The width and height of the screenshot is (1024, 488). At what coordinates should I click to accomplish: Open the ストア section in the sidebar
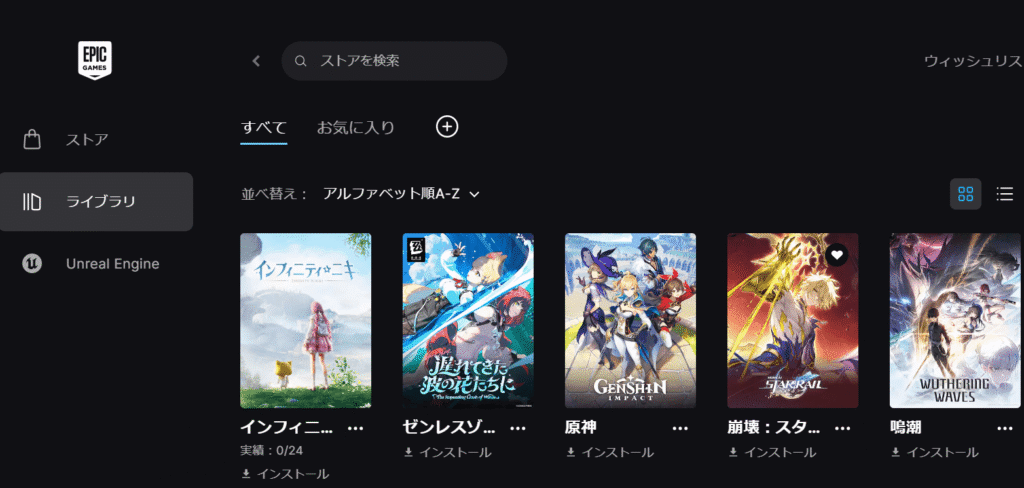click(x=87, y=139)
